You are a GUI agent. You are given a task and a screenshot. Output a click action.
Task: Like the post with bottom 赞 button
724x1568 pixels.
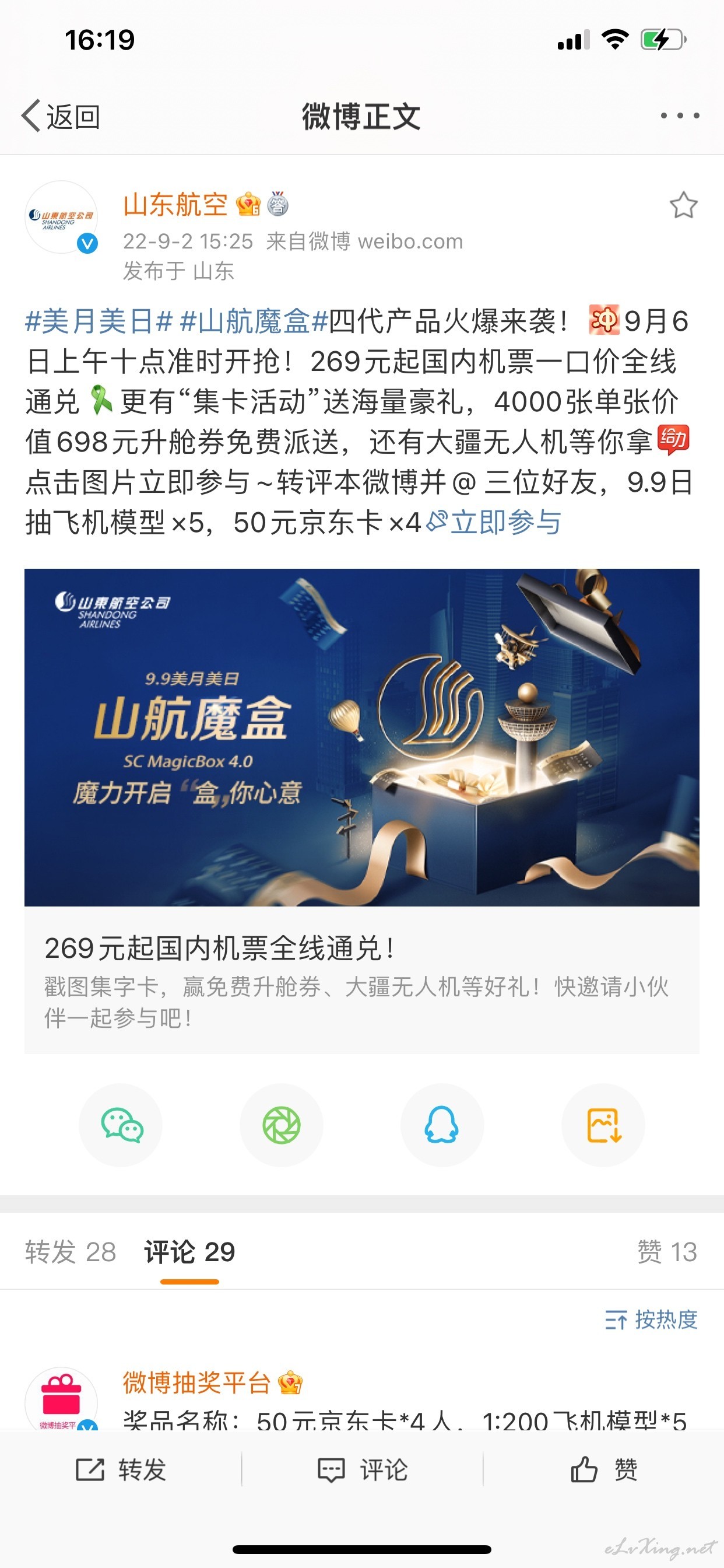coord(603,1470)
